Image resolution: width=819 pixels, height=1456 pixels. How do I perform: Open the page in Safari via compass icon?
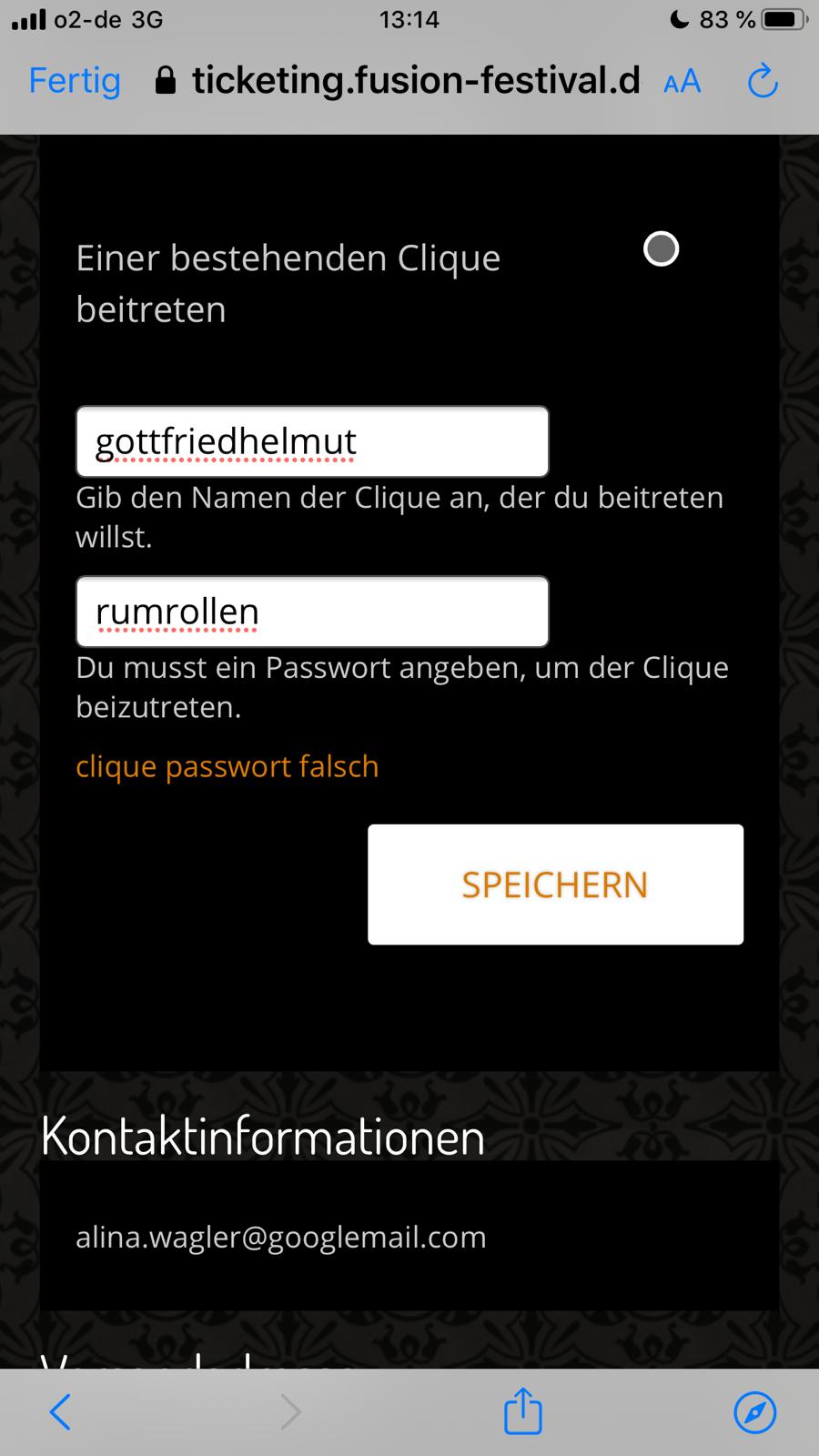tap(754, 1412)
